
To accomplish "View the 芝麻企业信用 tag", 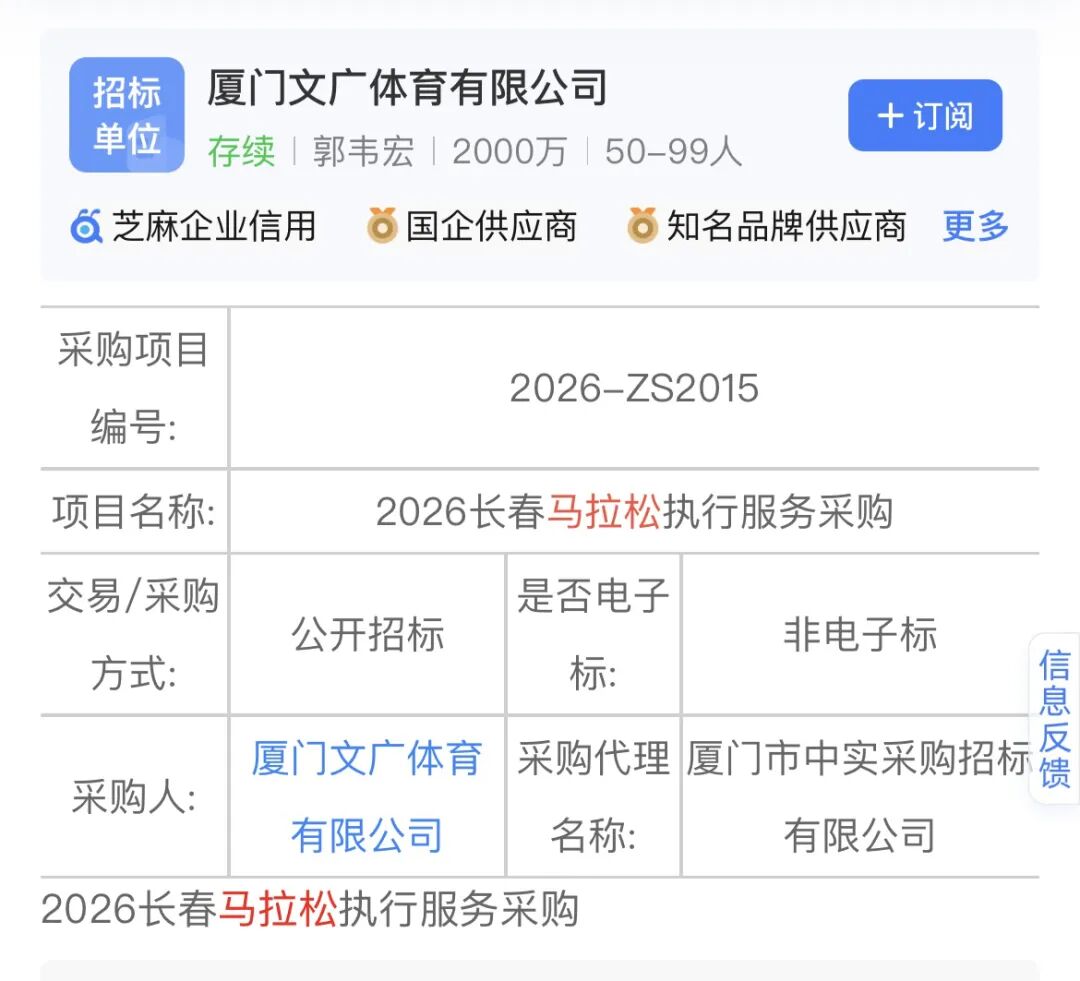I will (194, 227).
